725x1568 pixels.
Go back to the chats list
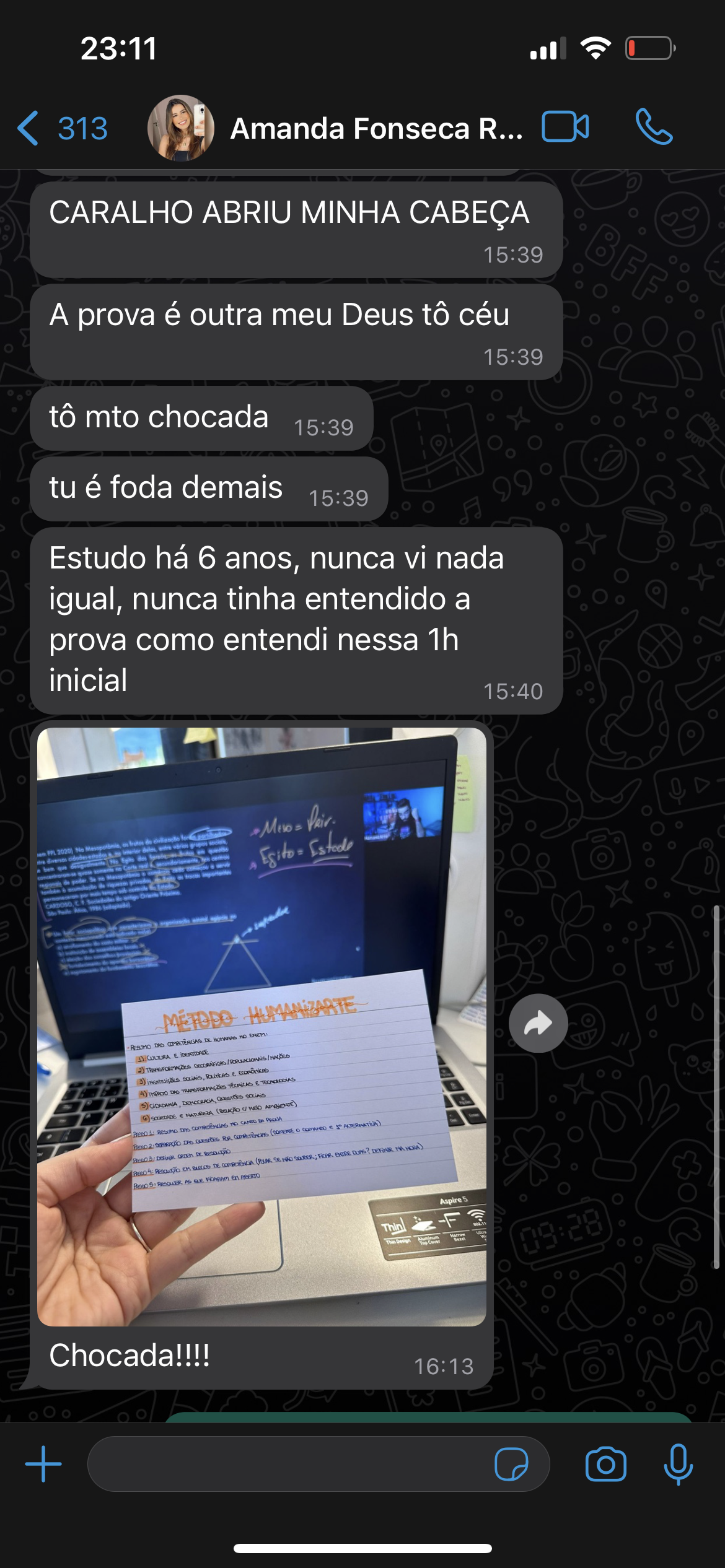tap(61, 129)
